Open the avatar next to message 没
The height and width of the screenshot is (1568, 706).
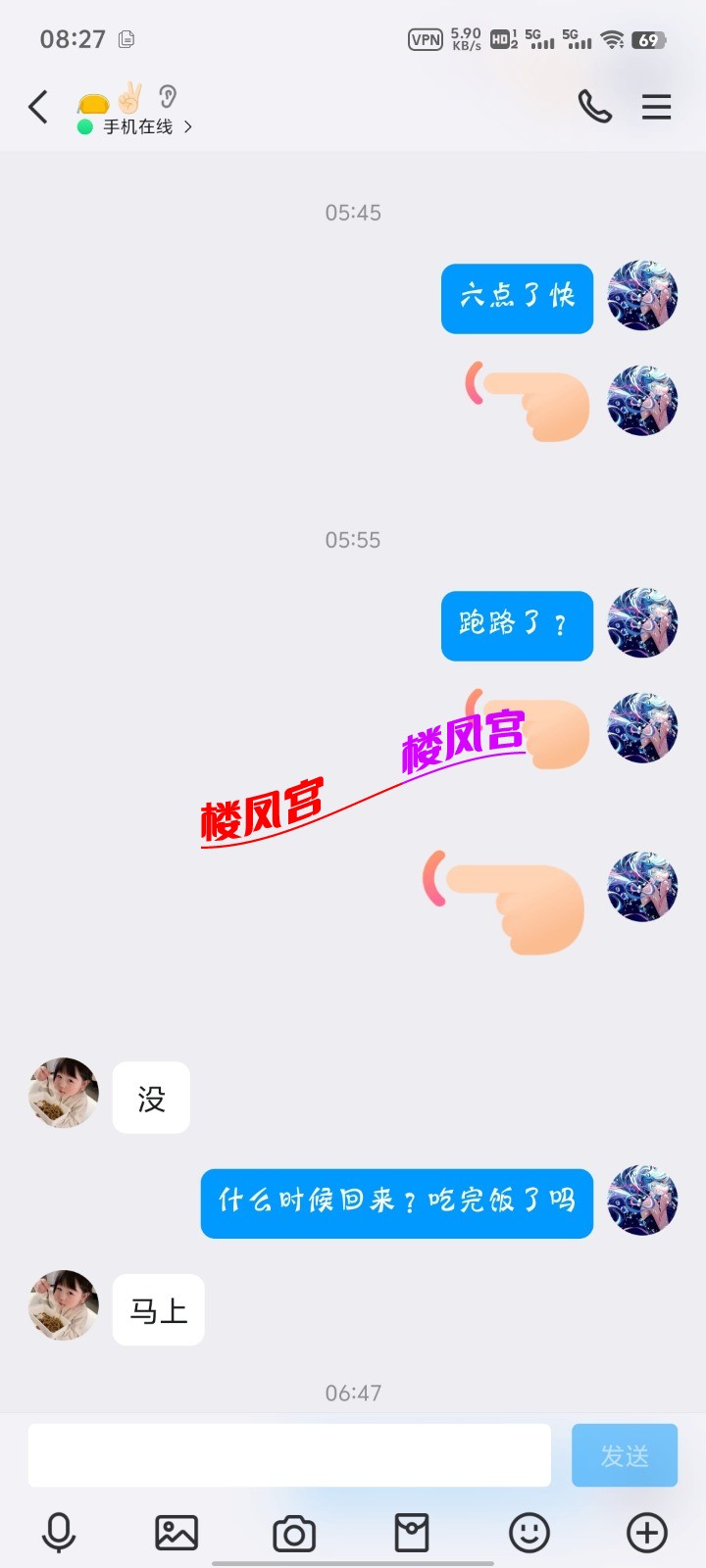point(64,1093)
